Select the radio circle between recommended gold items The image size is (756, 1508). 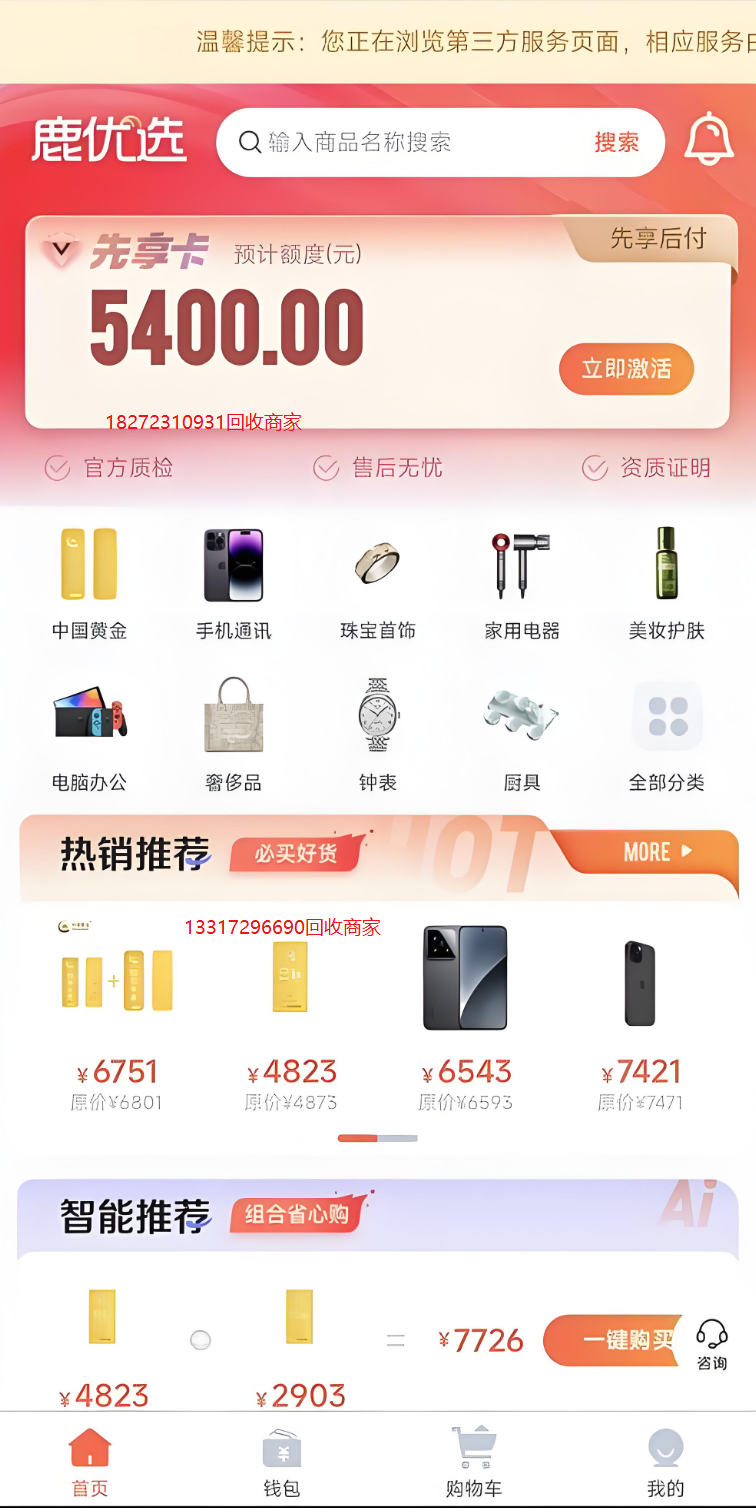pos(200,1340)
